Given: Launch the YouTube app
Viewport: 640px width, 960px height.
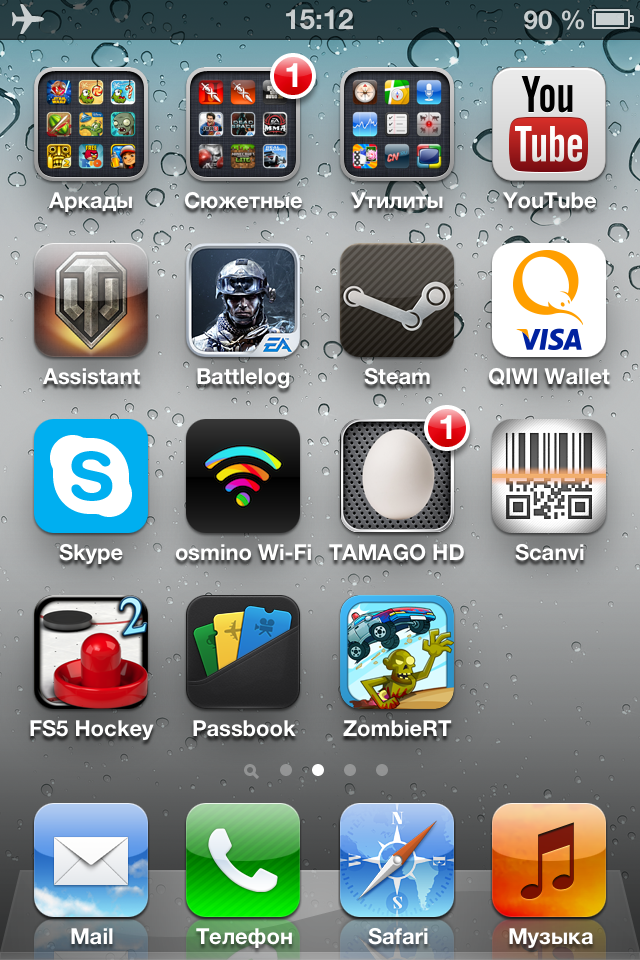Looking at the screenshot, I should pyautogui.click(x=549, y=124).
